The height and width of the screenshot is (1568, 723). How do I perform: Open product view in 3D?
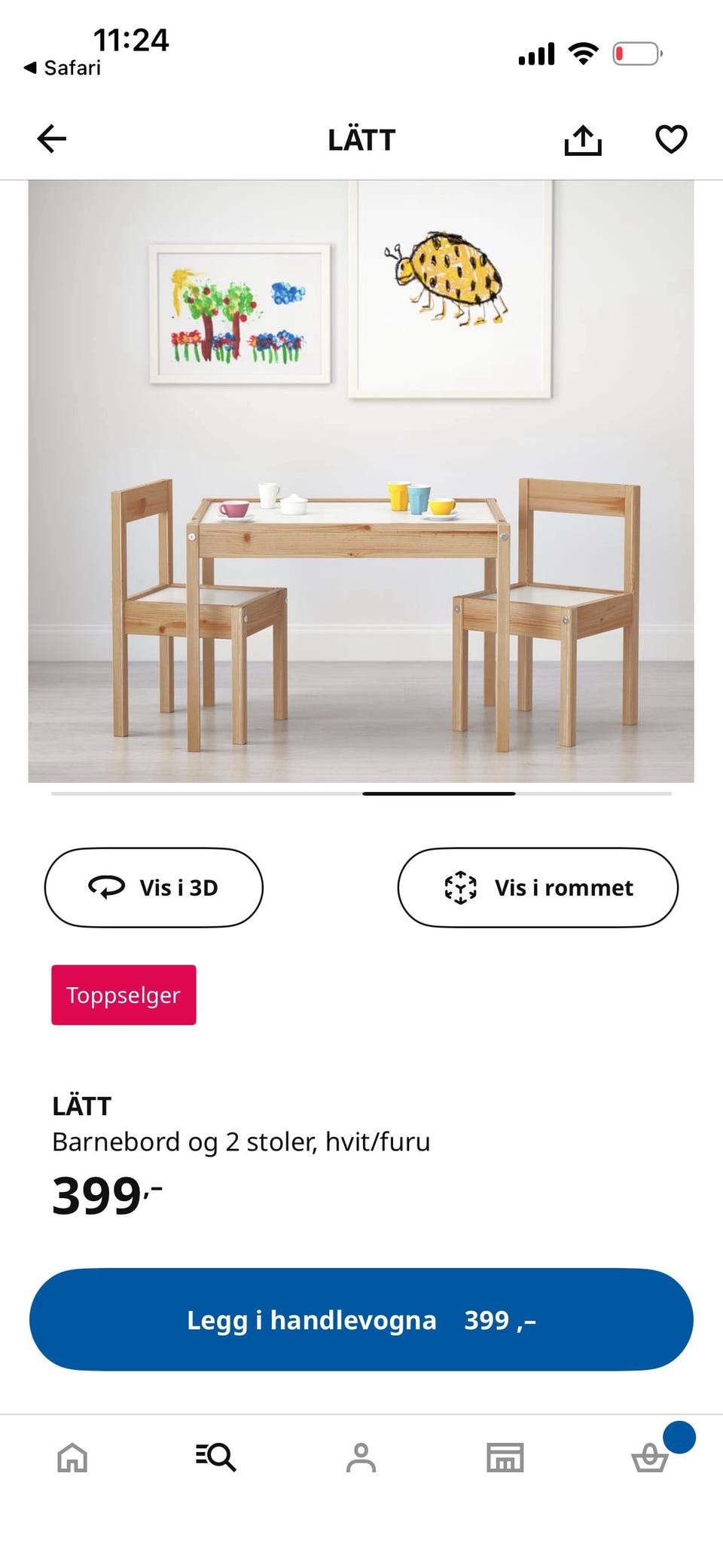point(154,888)
